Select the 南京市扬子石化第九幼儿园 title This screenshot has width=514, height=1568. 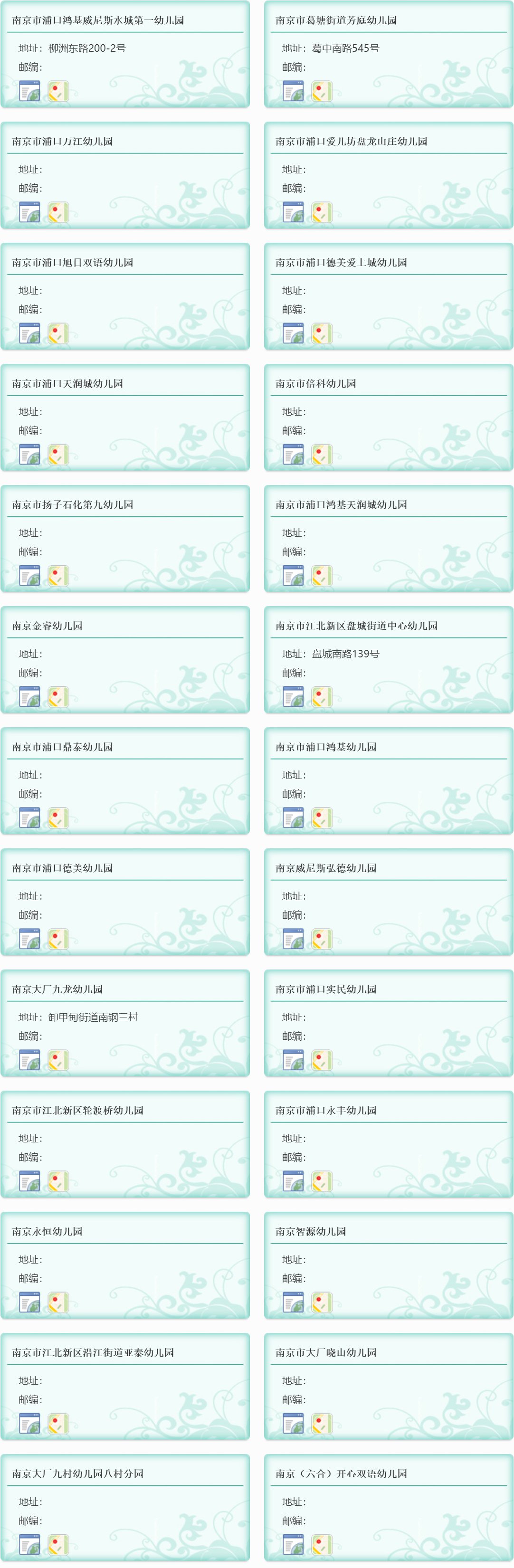[x=73, y=504]
